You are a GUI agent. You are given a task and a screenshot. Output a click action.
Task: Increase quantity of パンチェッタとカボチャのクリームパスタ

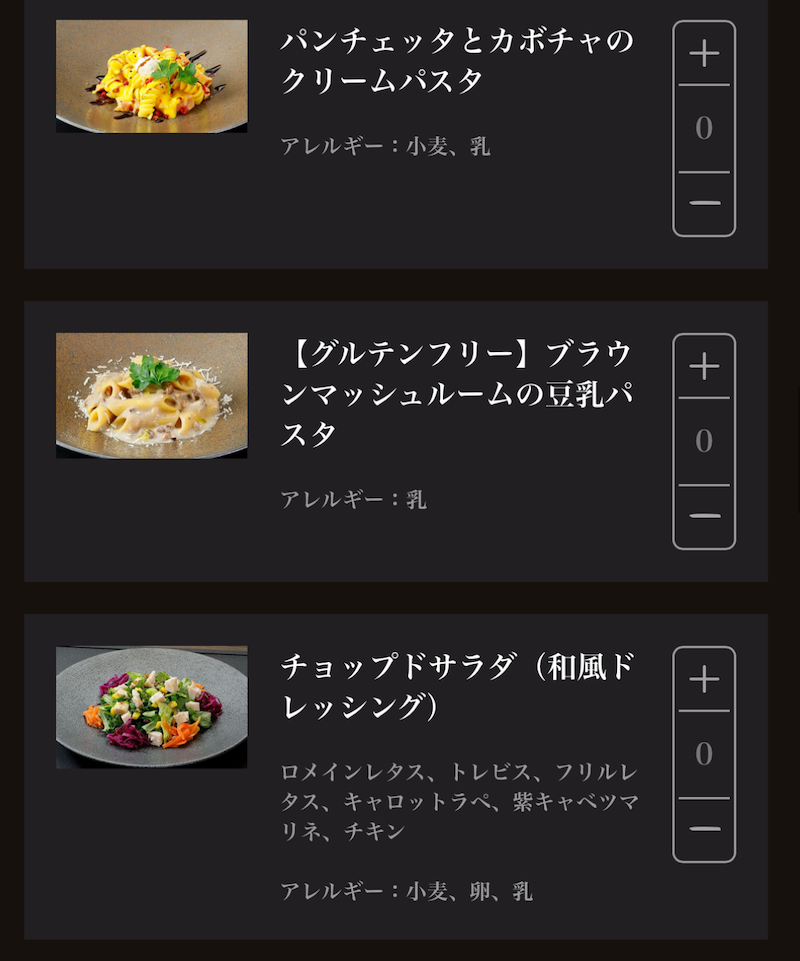point(704,54)
